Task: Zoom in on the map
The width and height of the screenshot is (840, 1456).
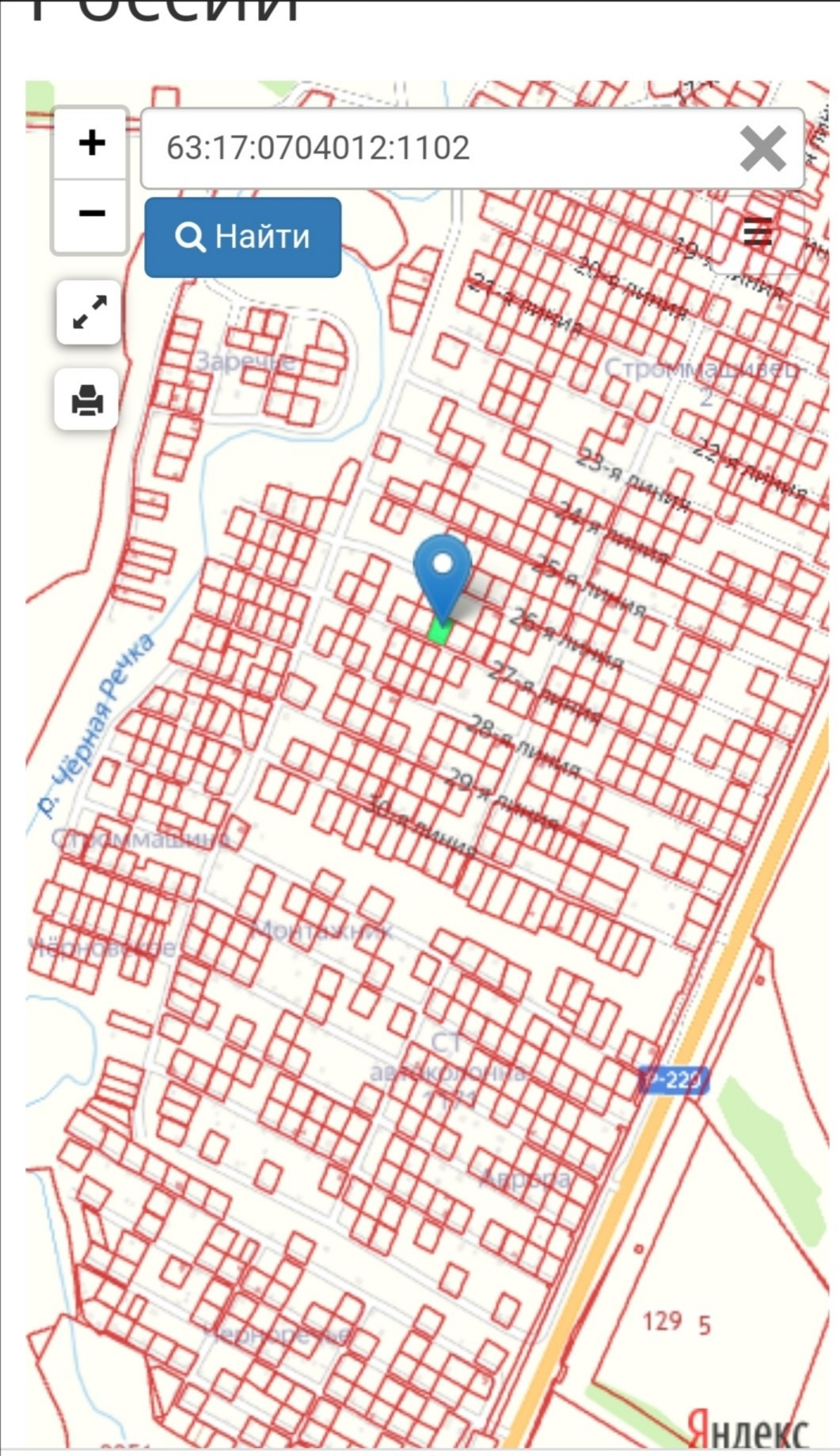Action: pyautogui.click(x=91, y=143)
